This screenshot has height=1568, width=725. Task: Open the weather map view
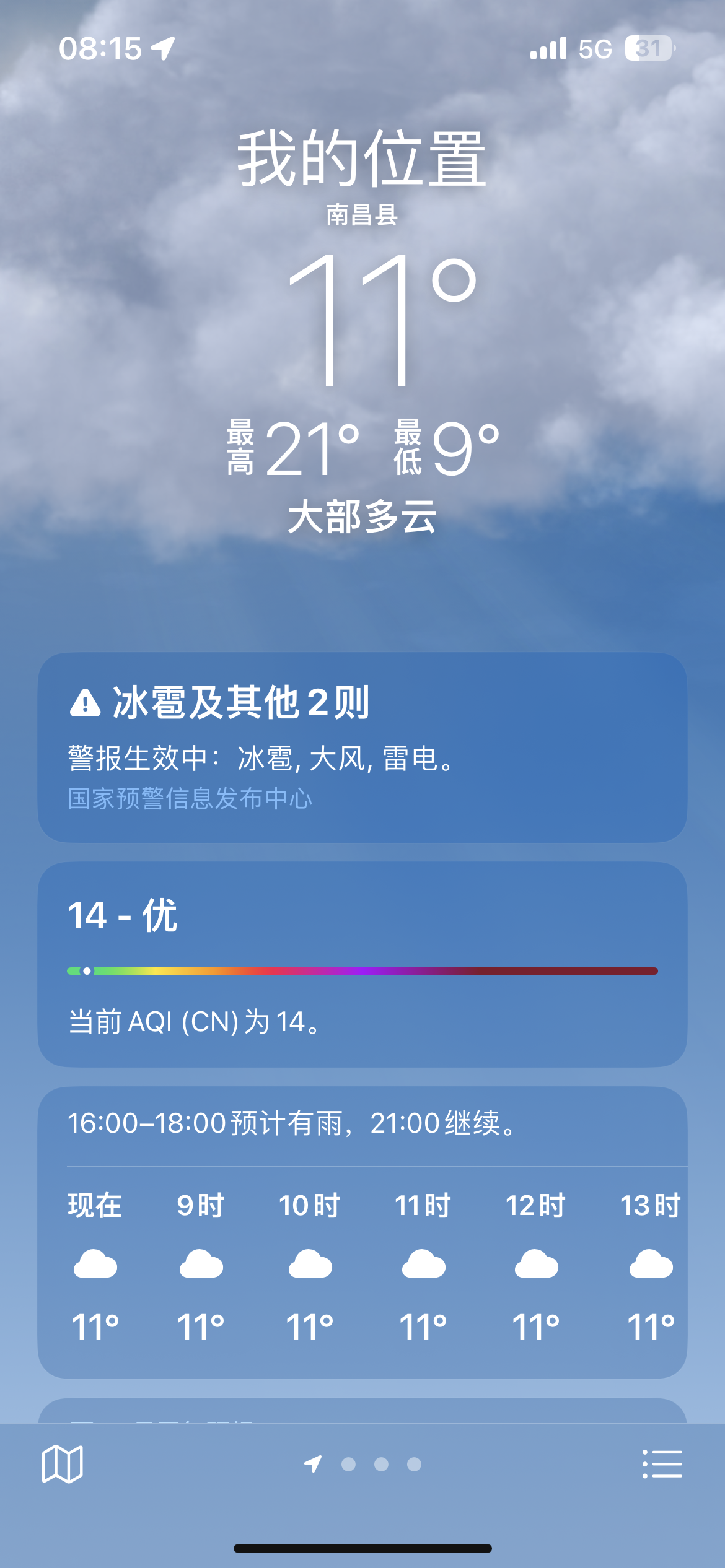[62, 1464]
